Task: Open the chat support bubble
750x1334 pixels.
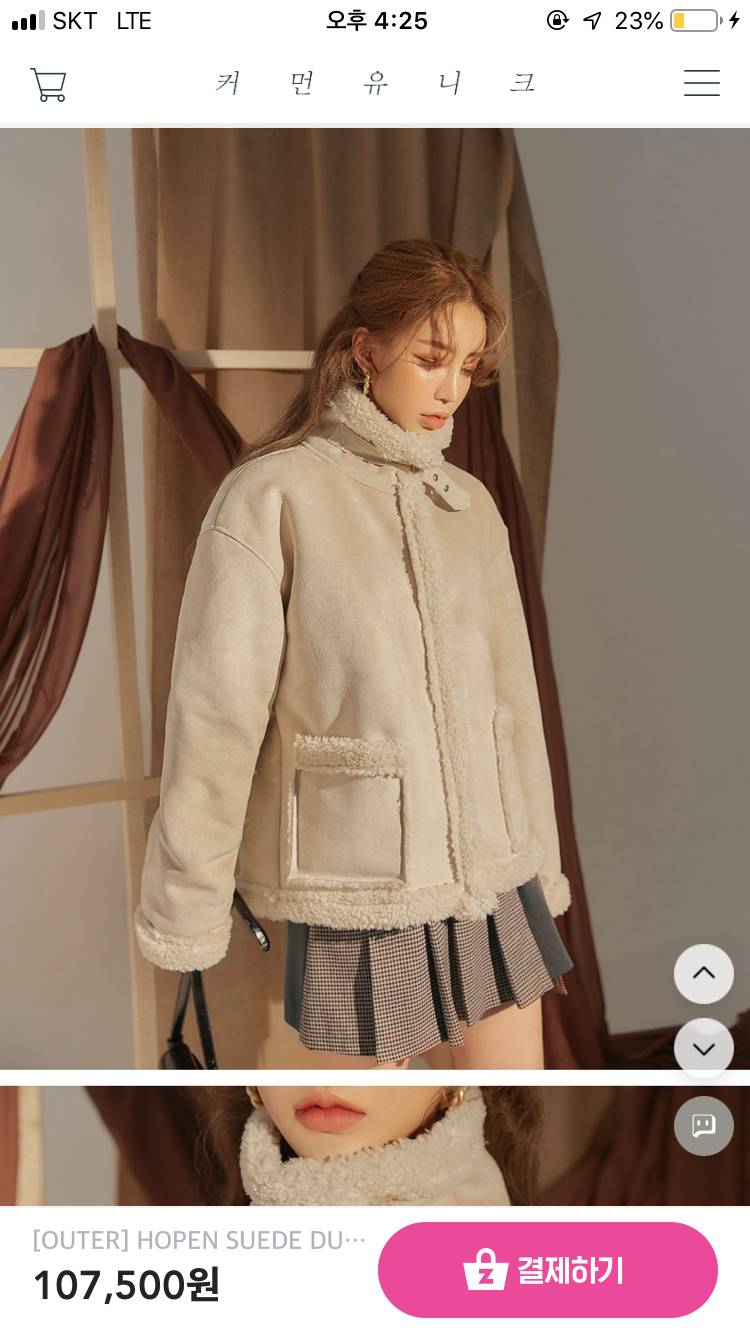Action: pos(703,1126)
